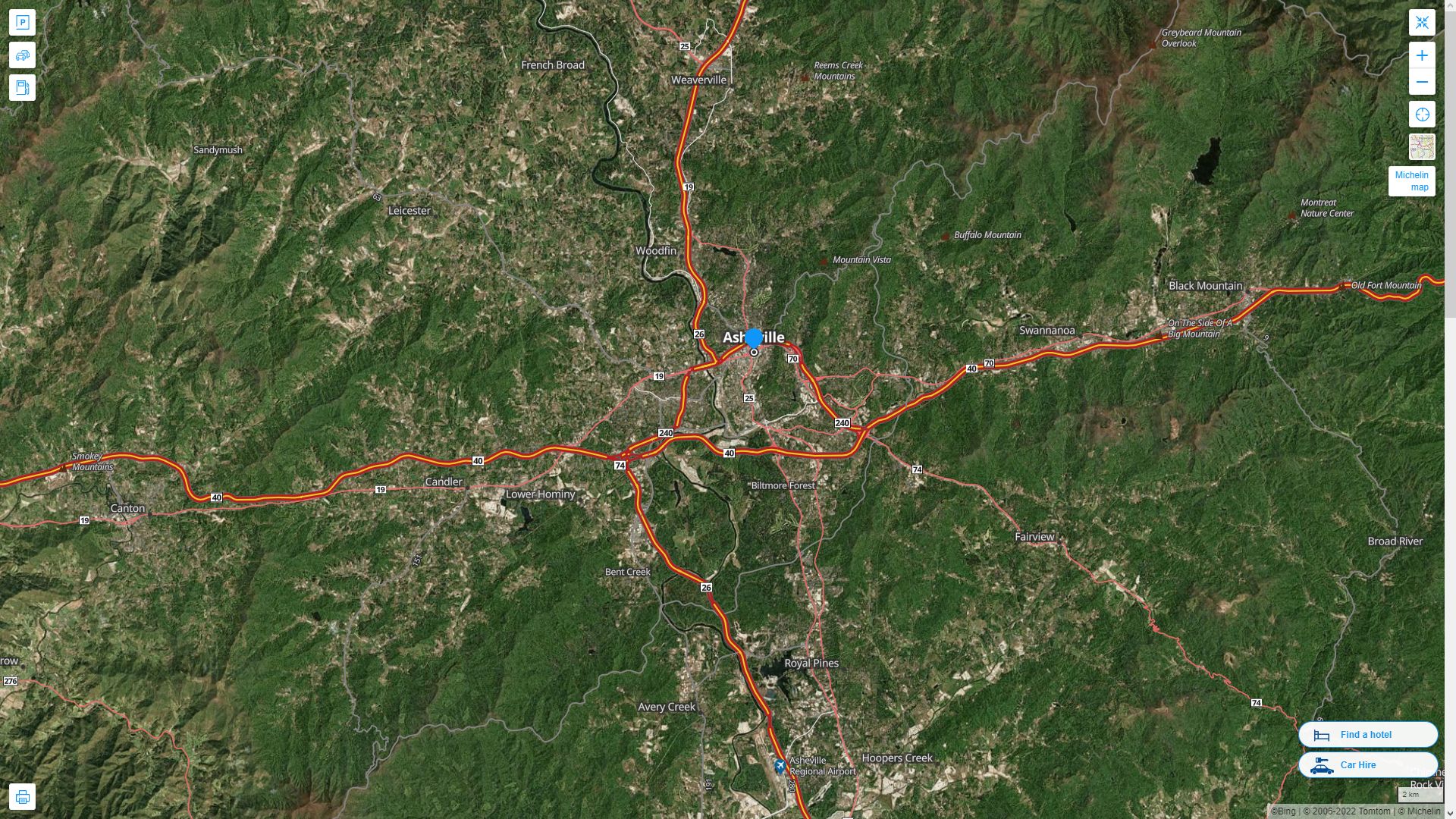Zoom out with the minus button
The width and height of the screenshot is (1456, 819).
[1422, 82]
